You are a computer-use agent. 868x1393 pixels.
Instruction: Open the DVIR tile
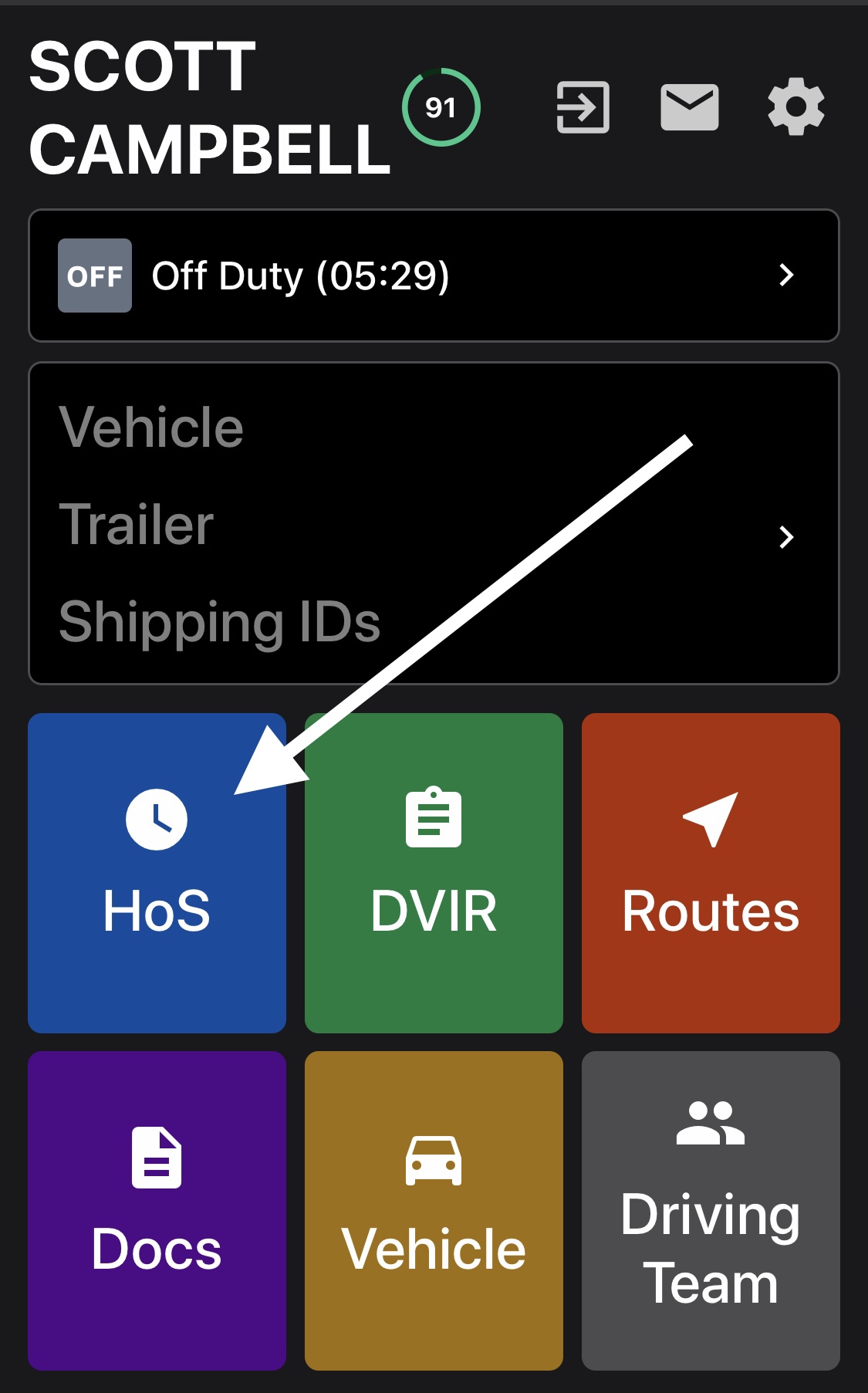pos(434,873)
